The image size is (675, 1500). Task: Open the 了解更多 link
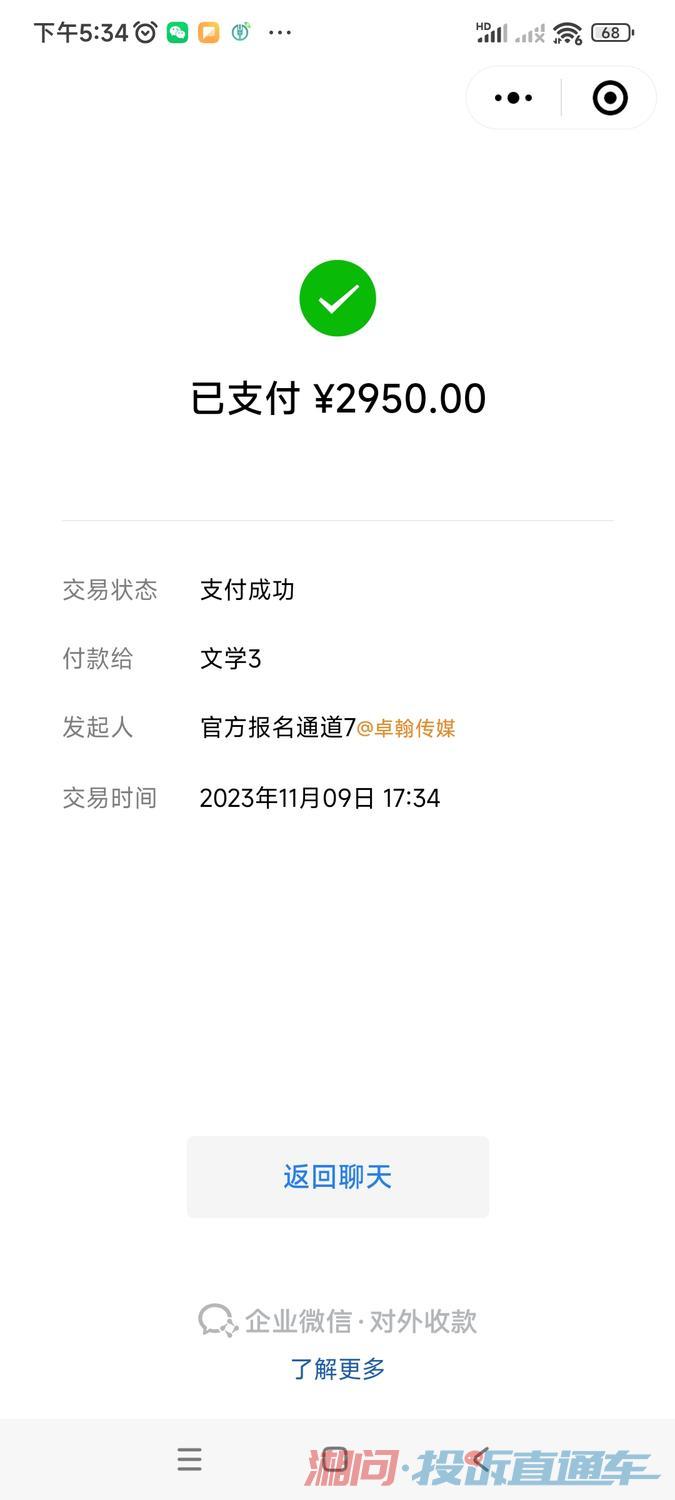tap(337, 1368)
